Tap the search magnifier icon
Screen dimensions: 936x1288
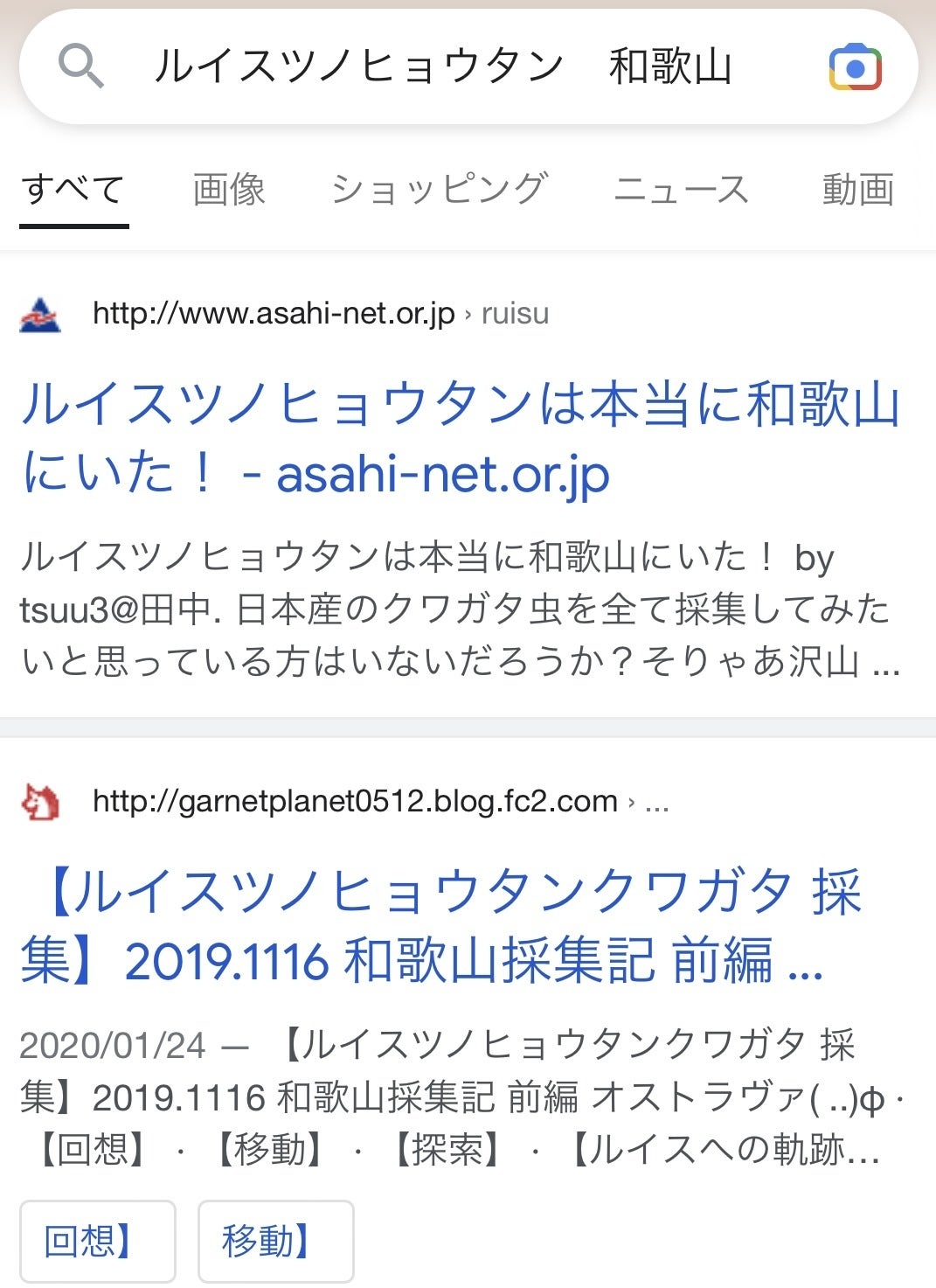tap(80, 66)
